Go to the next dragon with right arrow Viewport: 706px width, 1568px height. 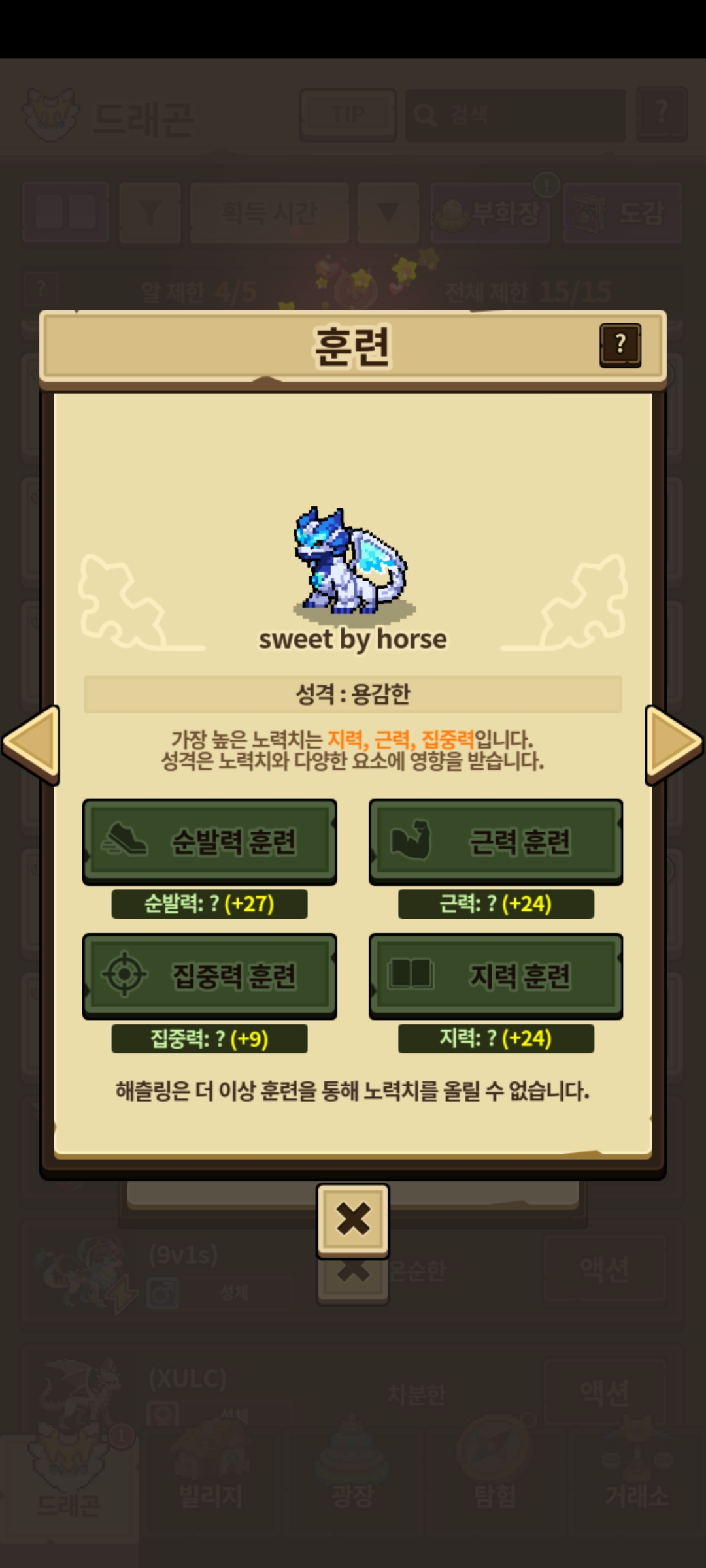pyautogui.click(x=673, y=744)
